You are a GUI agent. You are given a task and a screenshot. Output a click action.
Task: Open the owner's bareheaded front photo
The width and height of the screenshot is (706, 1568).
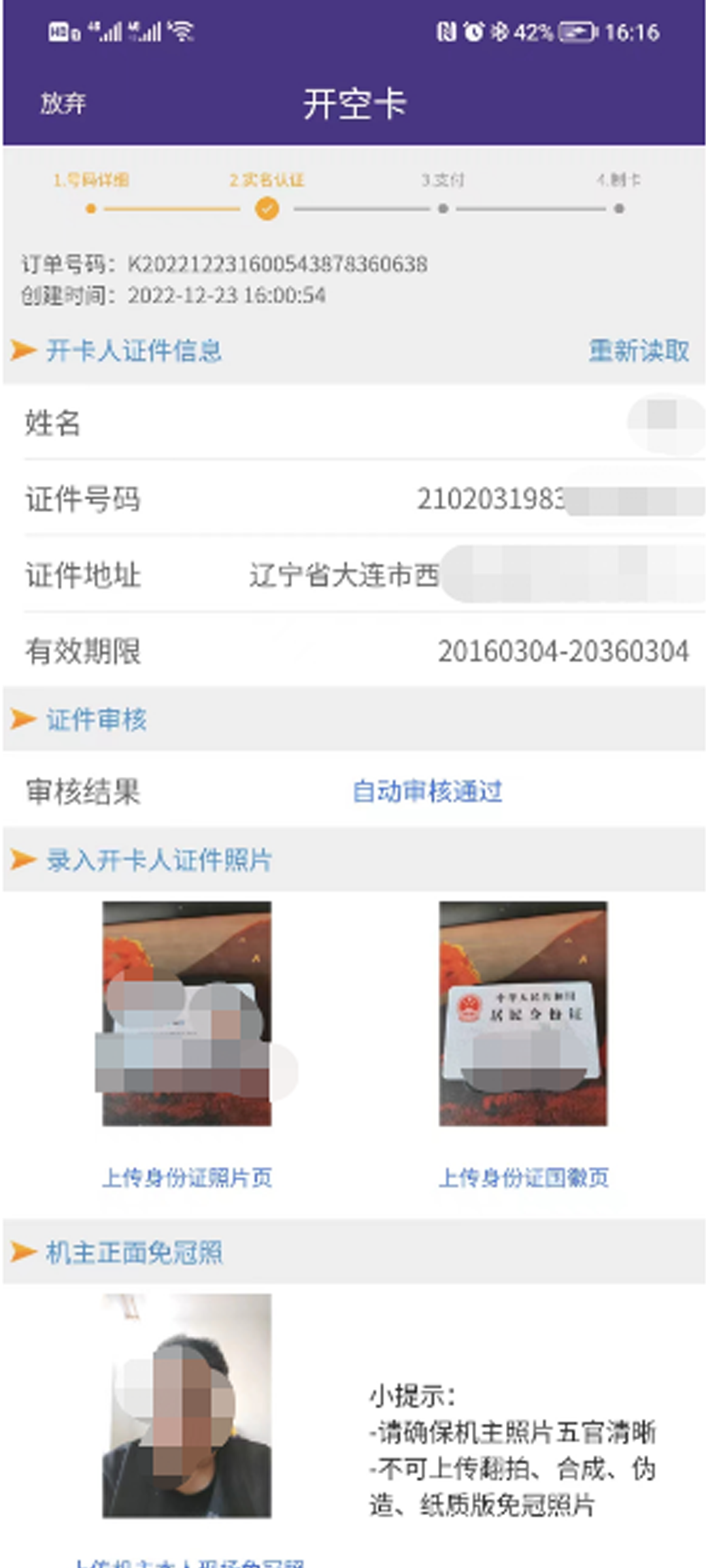point(187,1405)
